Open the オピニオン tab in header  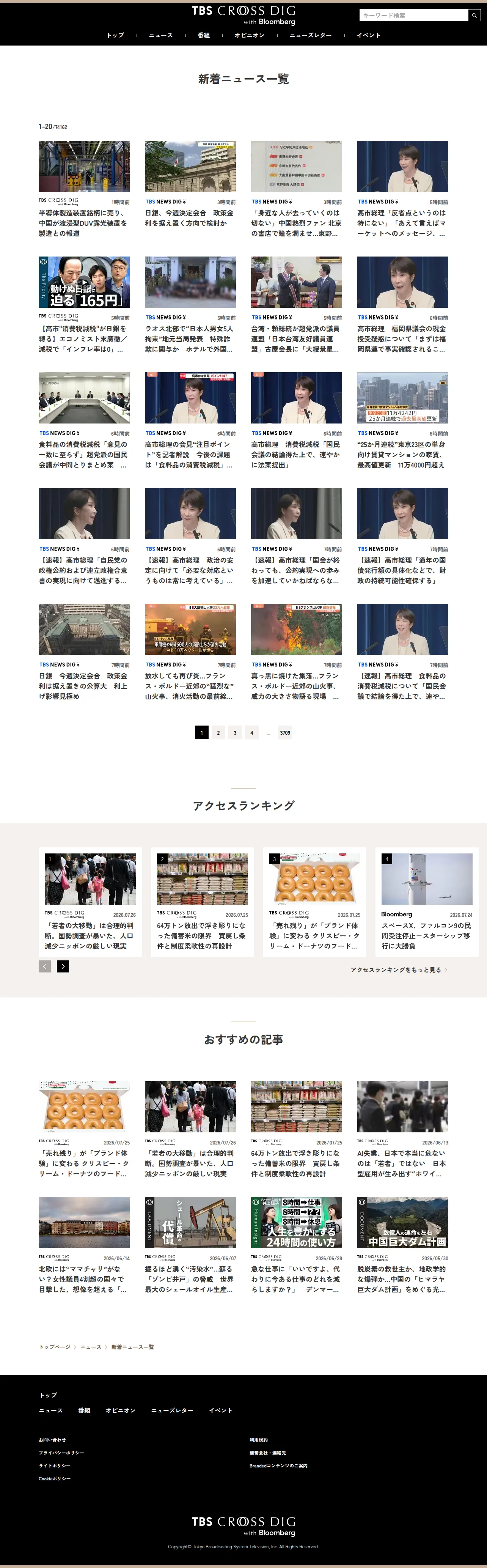pyautogui.click(x=250, y=35)
